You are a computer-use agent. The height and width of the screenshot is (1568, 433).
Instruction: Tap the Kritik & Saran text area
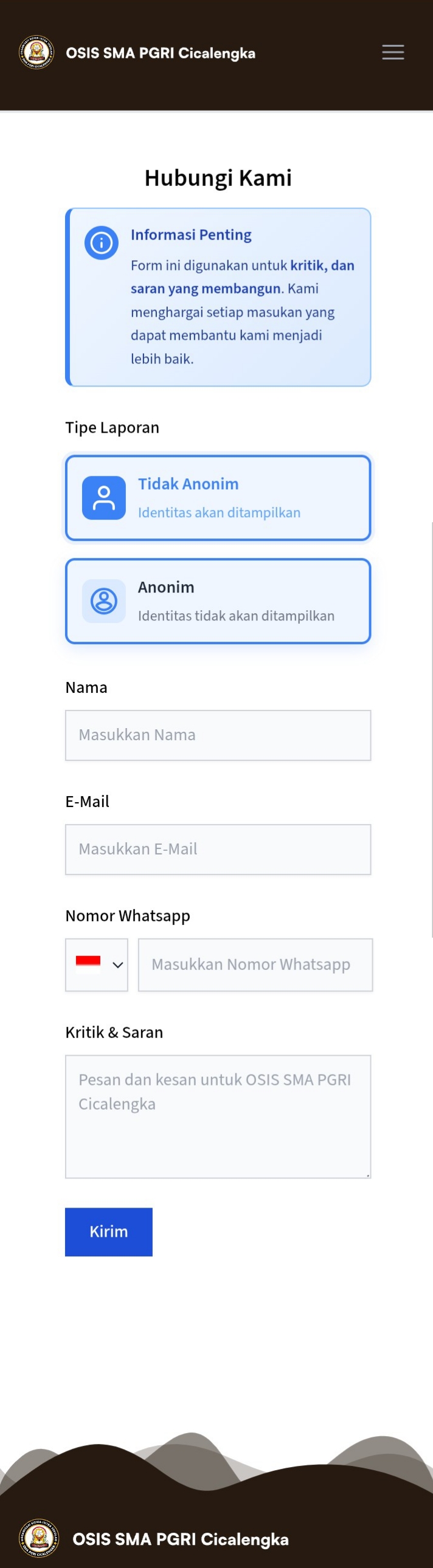[x=218, y=1116]
